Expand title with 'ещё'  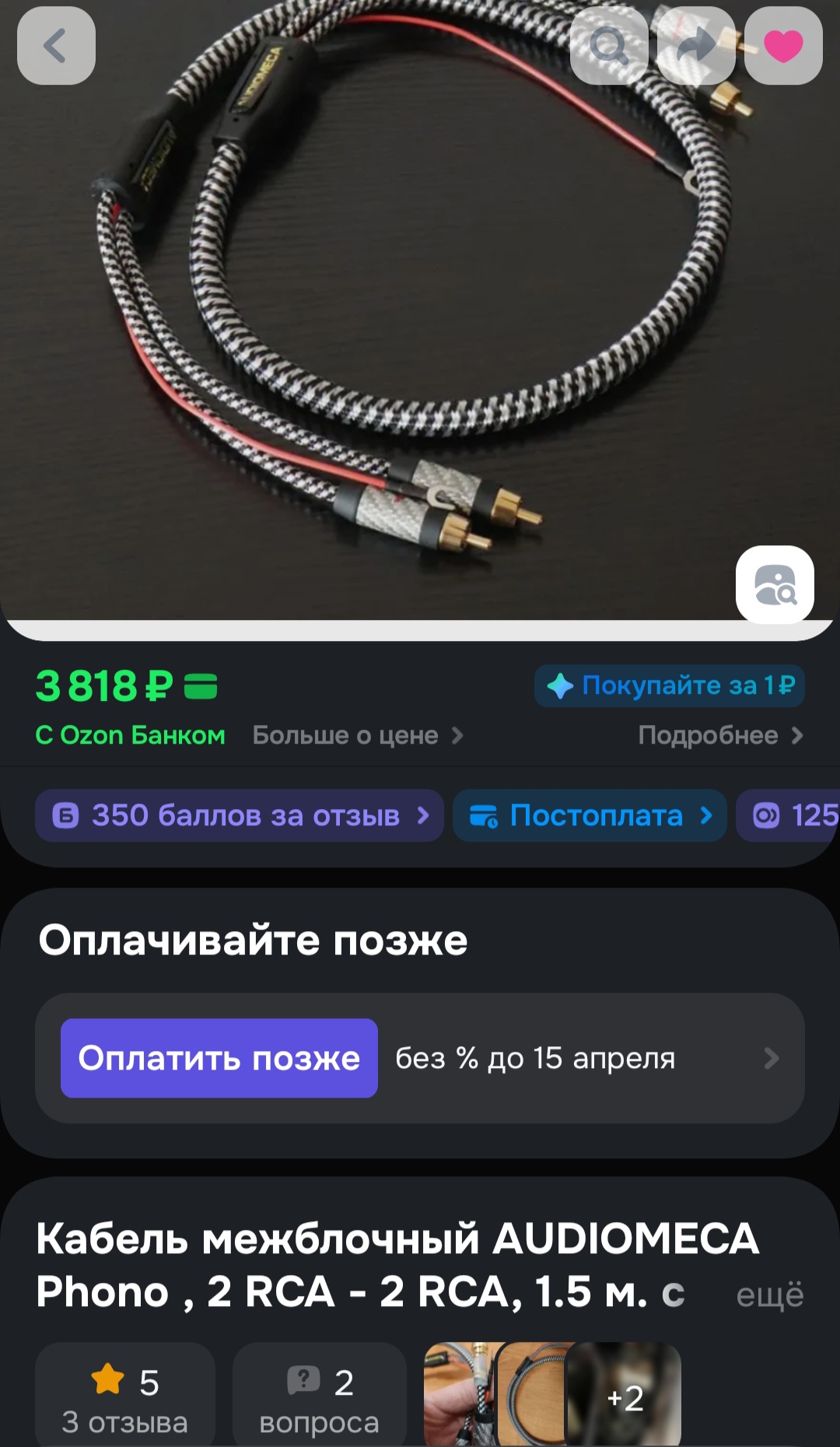click(769, 1295)
